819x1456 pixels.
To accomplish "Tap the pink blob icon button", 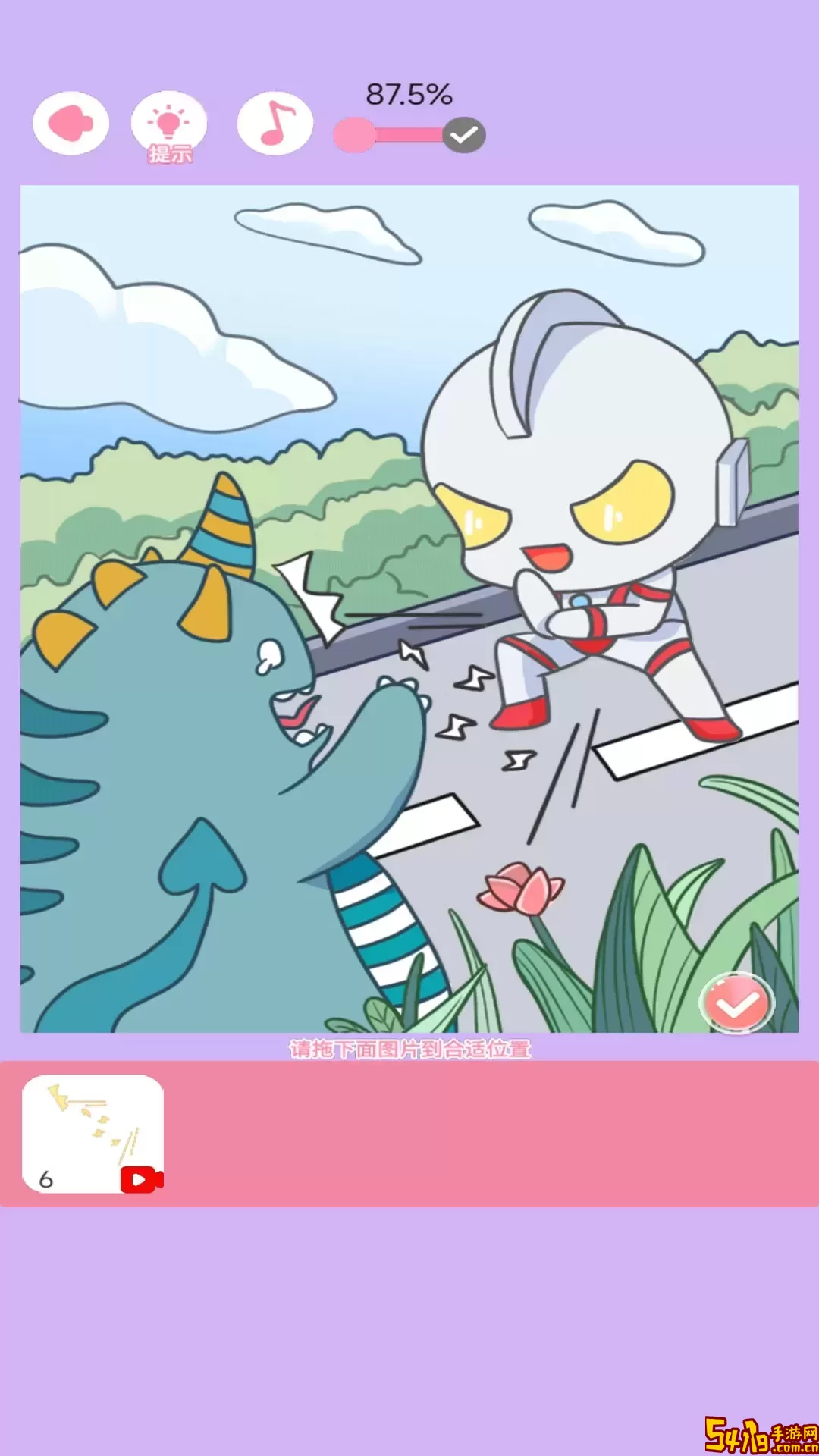I will pos(71,124).
